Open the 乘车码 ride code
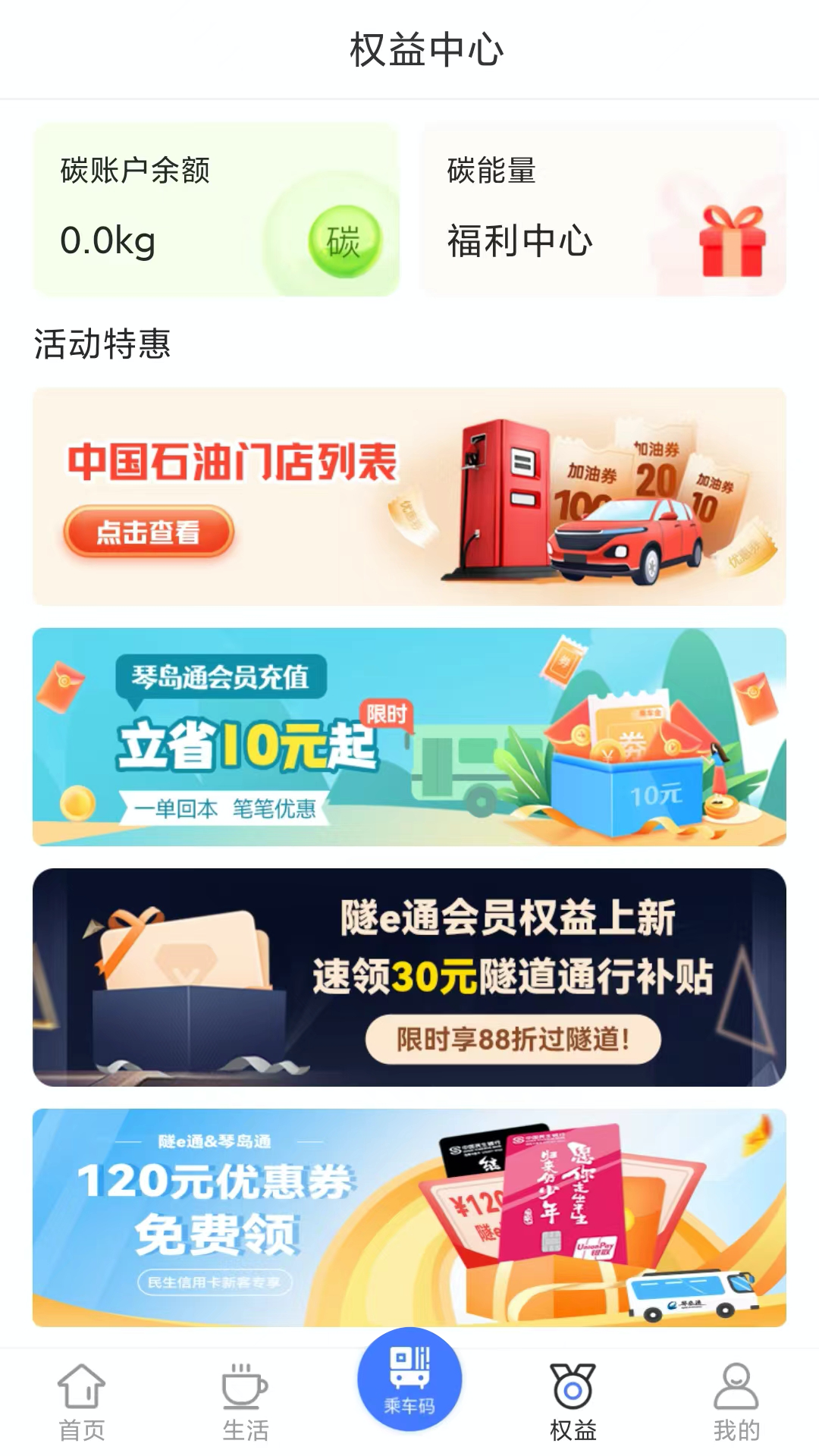 (x=409, y=1380)
